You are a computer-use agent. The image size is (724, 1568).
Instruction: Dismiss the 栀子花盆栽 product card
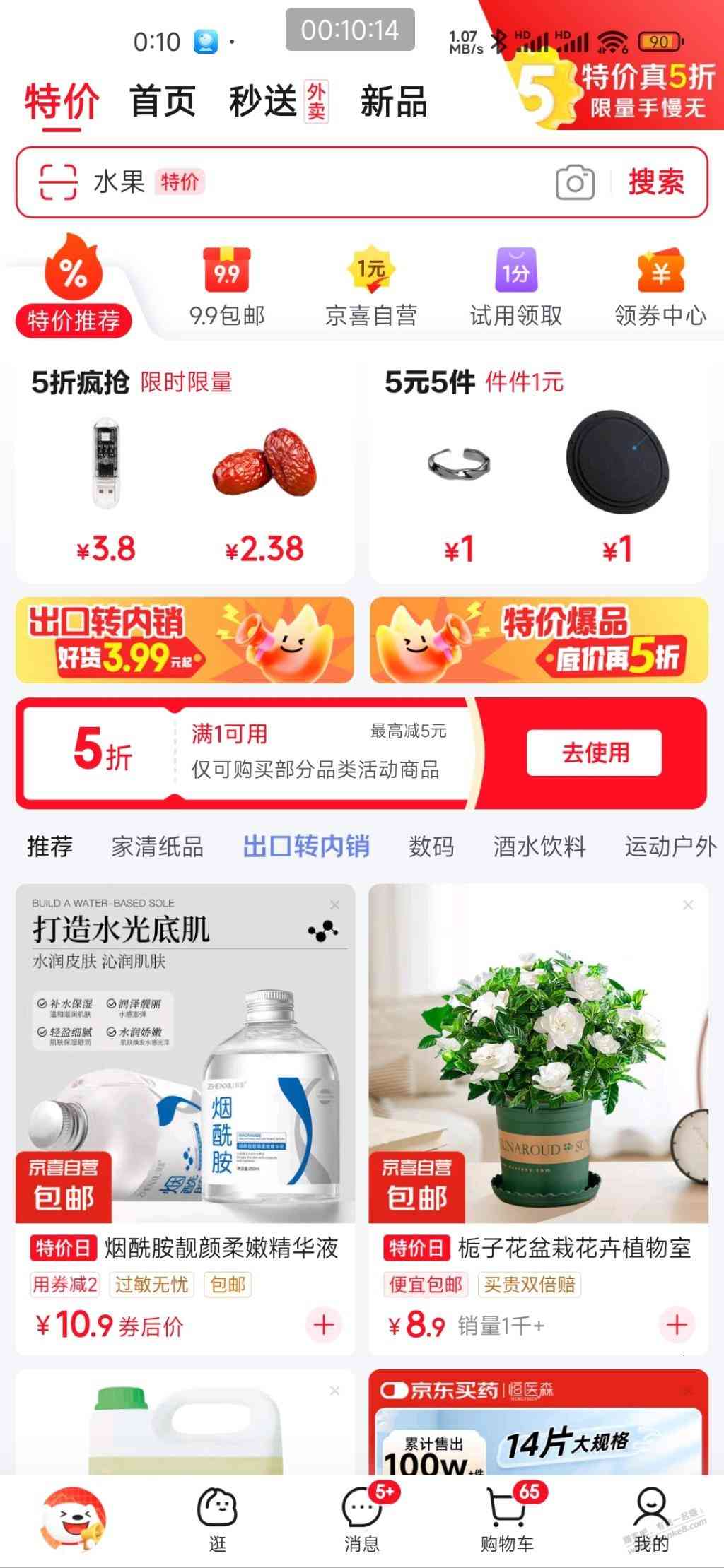tap(688, 905)
